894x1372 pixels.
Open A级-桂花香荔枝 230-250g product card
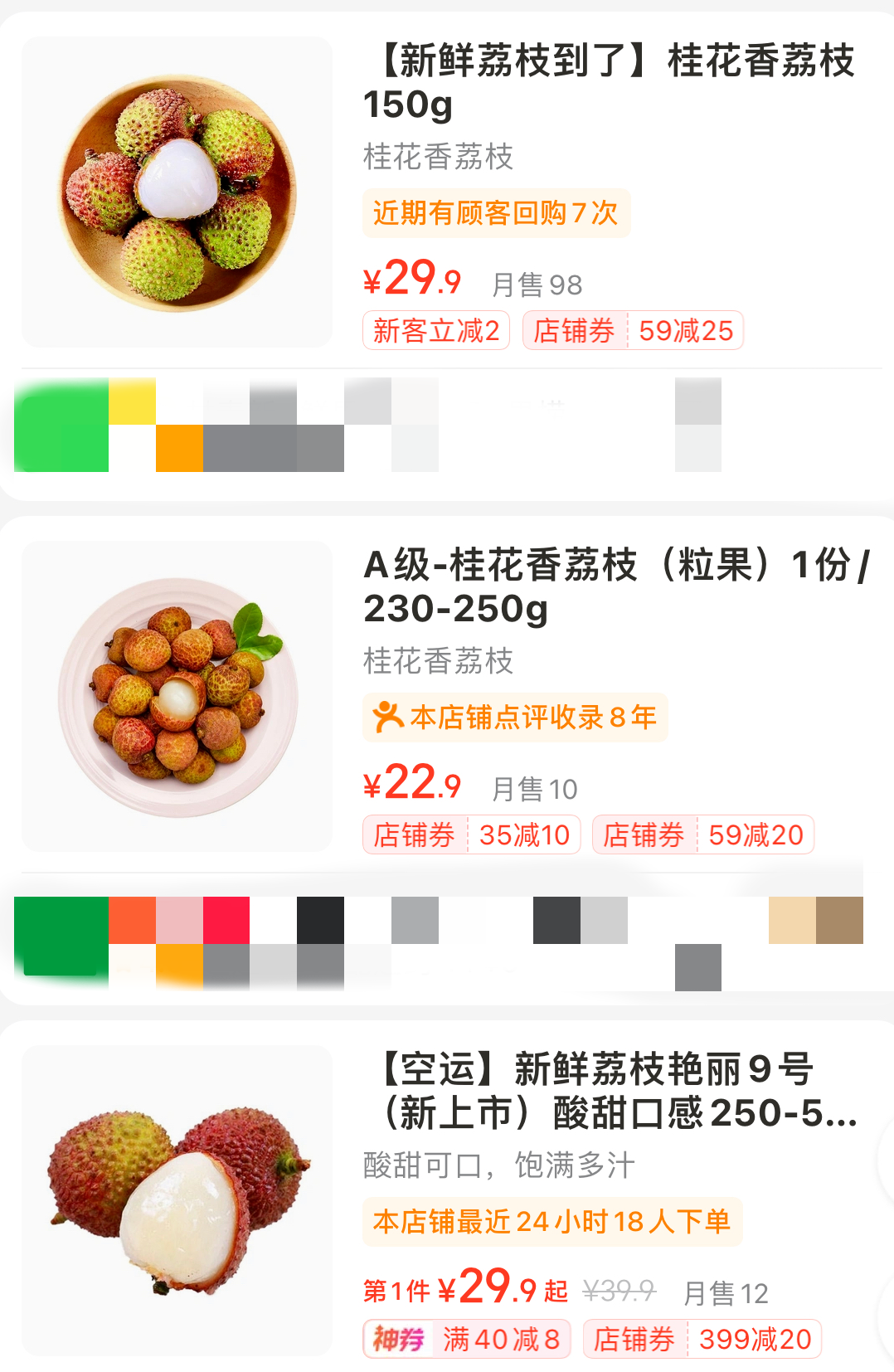(615, 586)
